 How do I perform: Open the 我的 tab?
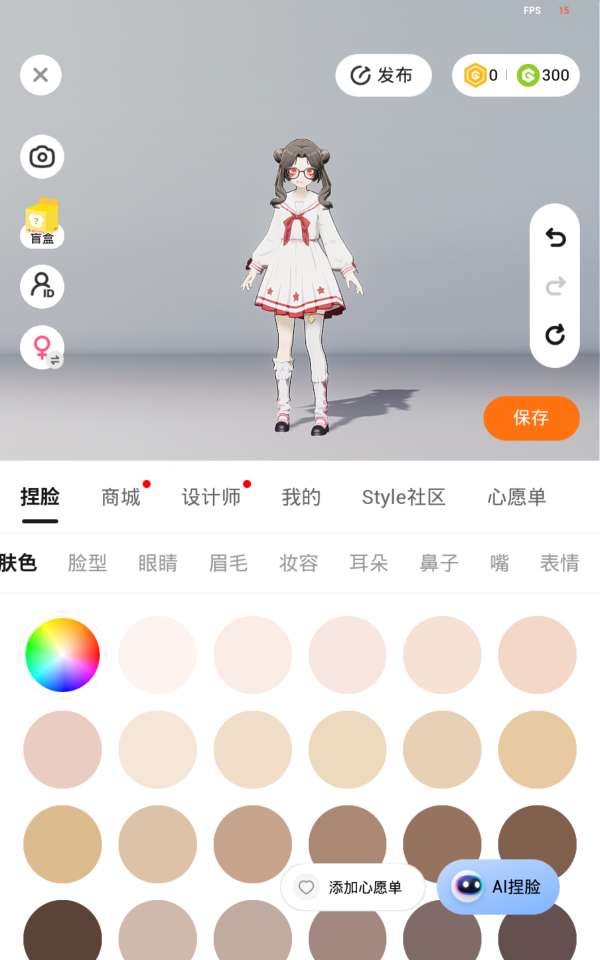coord(301,497)
